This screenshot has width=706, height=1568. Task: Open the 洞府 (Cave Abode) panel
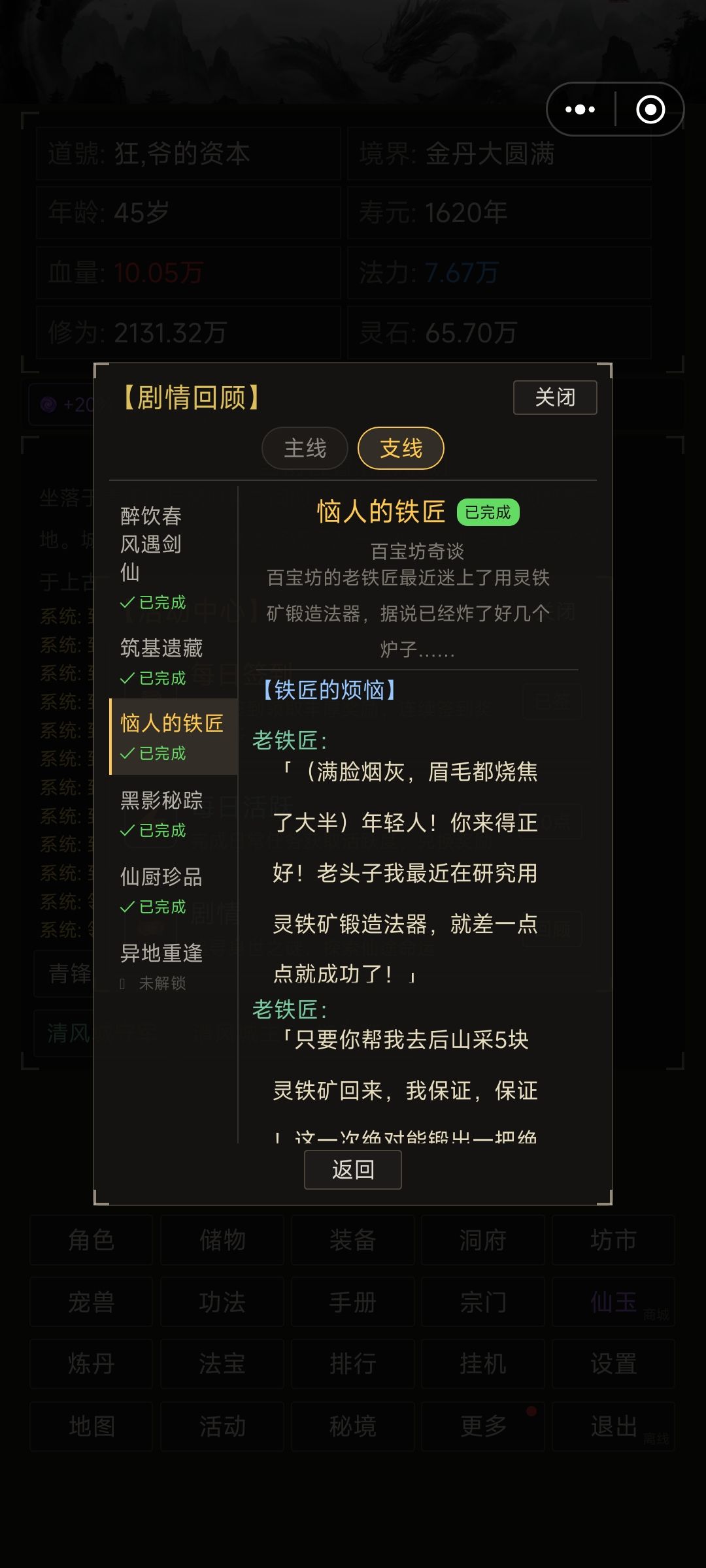pos(483,1241)
